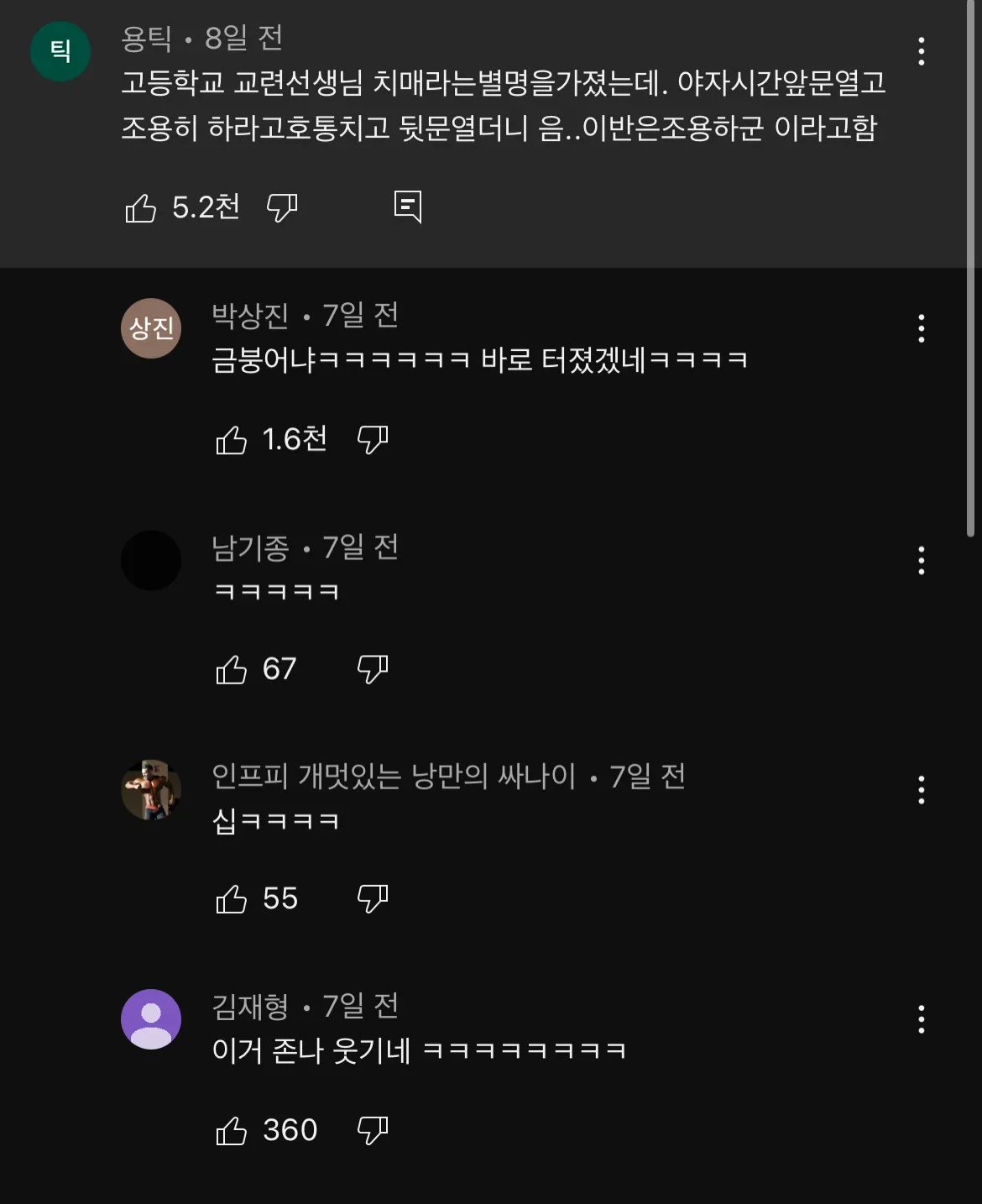Open more options on 김재형's reply
Image resolution: width=982 pixels, height=1204 pixels.
point(922,1019)
